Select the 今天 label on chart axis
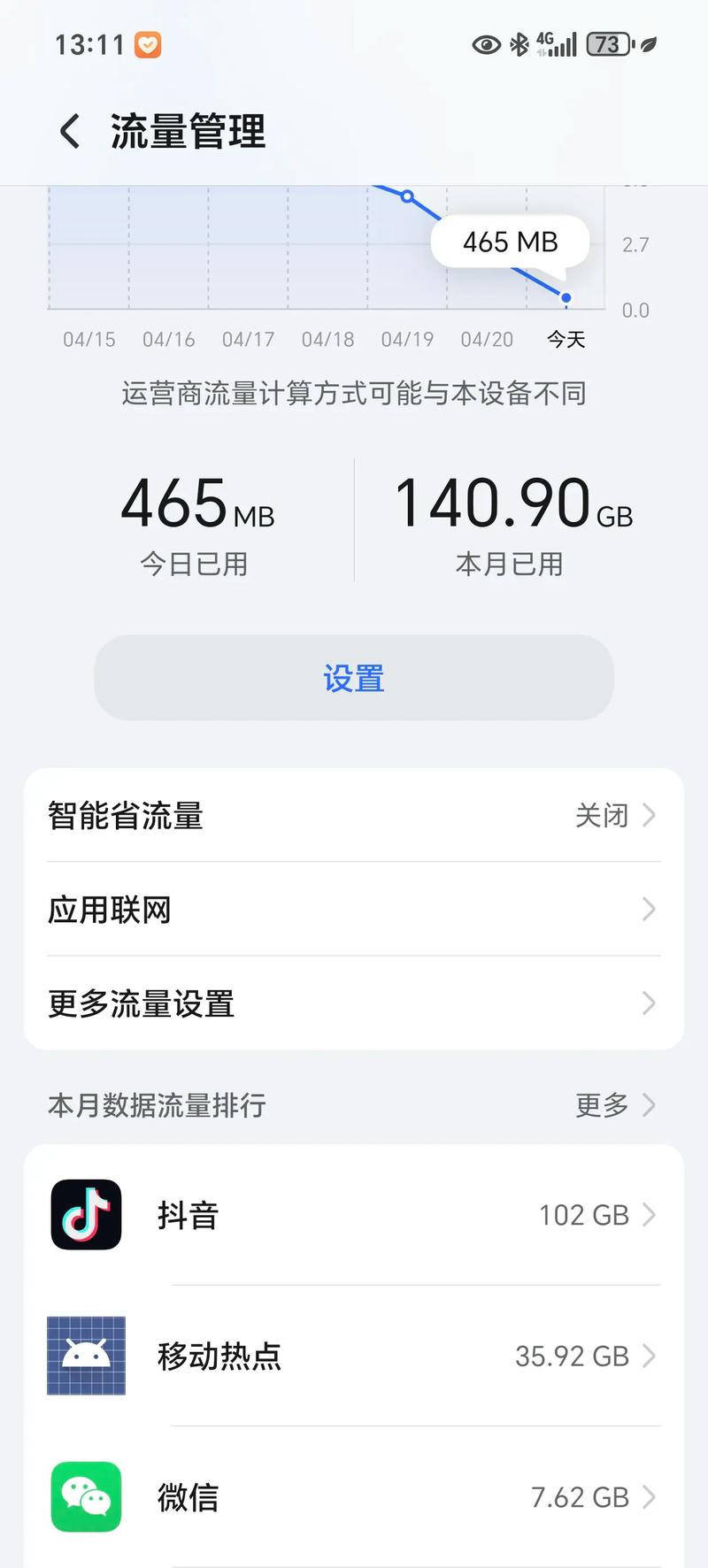708x1568 pixels. 566,339
